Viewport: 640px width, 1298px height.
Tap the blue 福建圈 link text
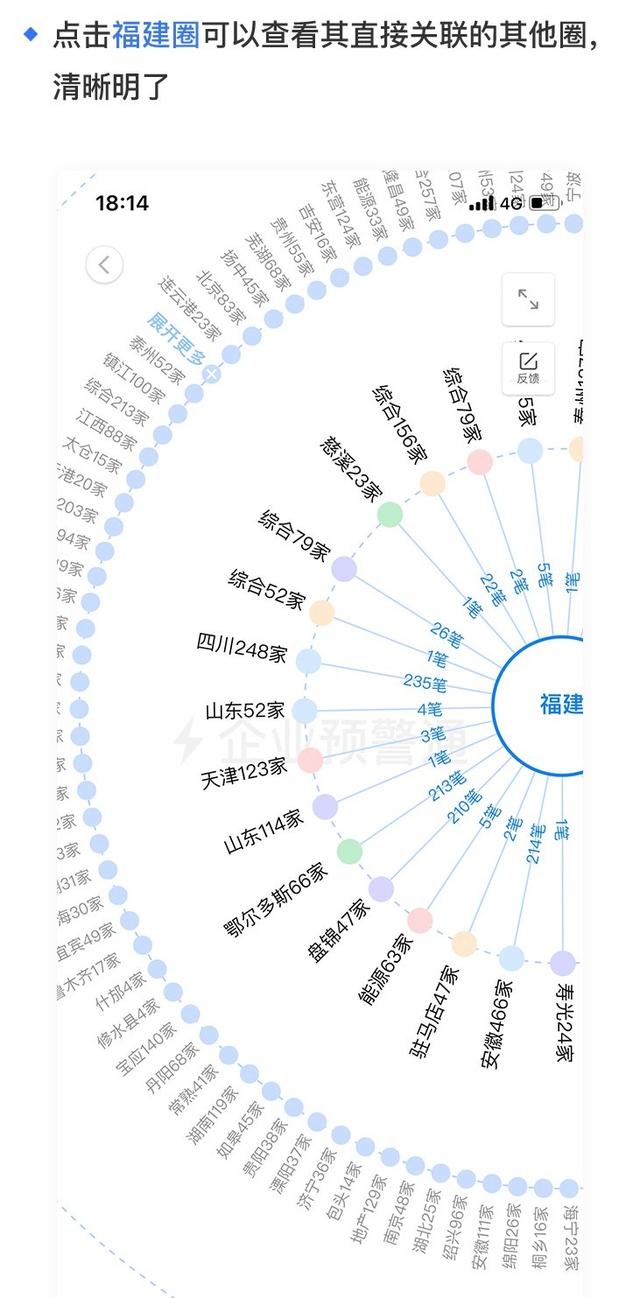tap(156, 37)
